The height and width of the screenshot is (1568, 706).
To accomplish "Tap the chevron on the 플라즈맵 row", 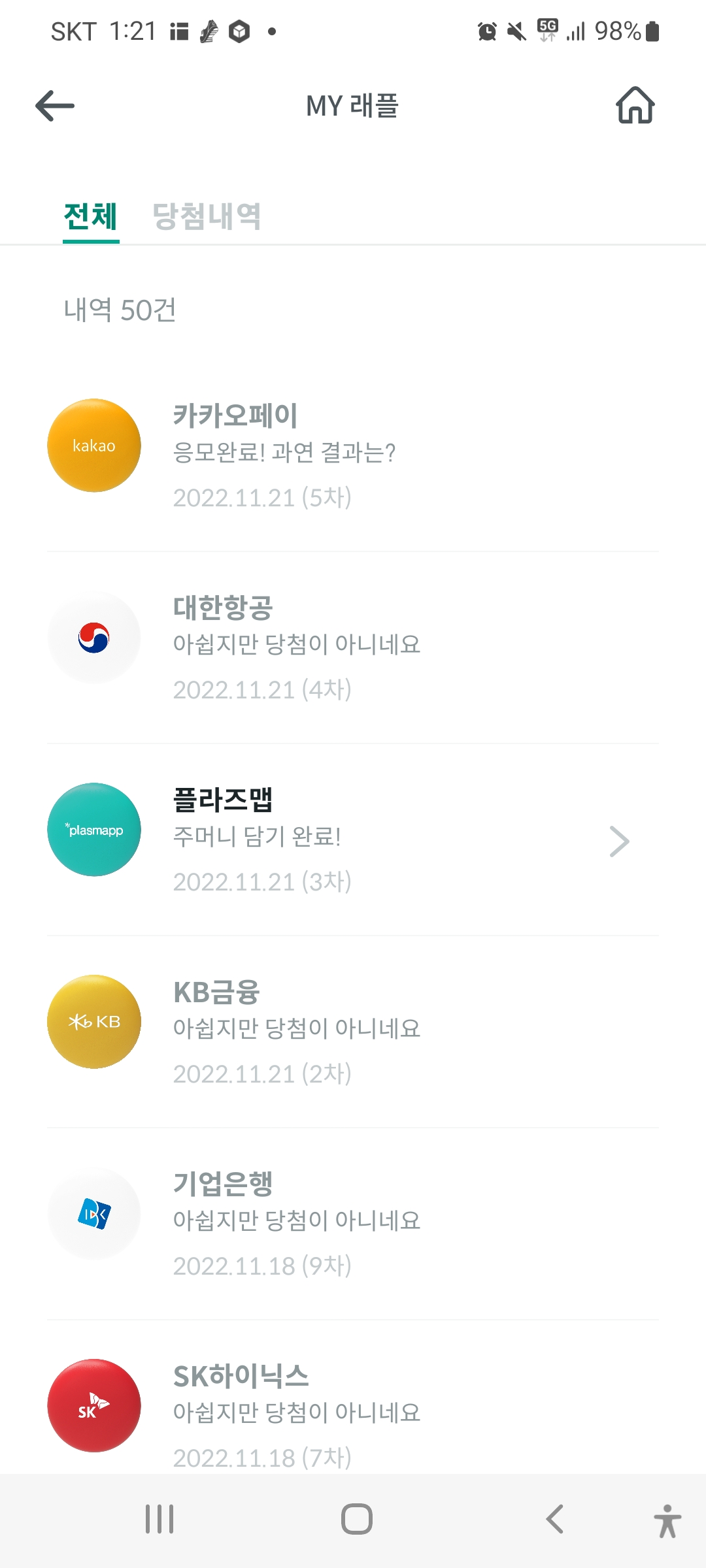I will (x=619, y=841).
